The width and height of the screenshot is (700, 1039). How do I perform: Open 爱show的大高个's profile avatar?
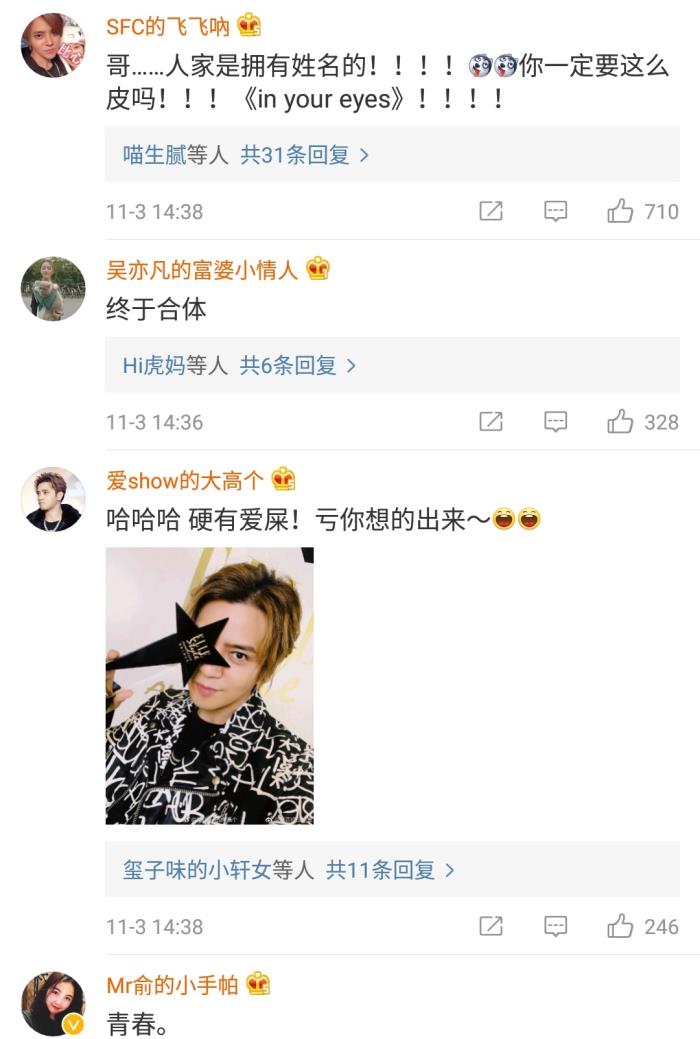click(x=53, y=499)
